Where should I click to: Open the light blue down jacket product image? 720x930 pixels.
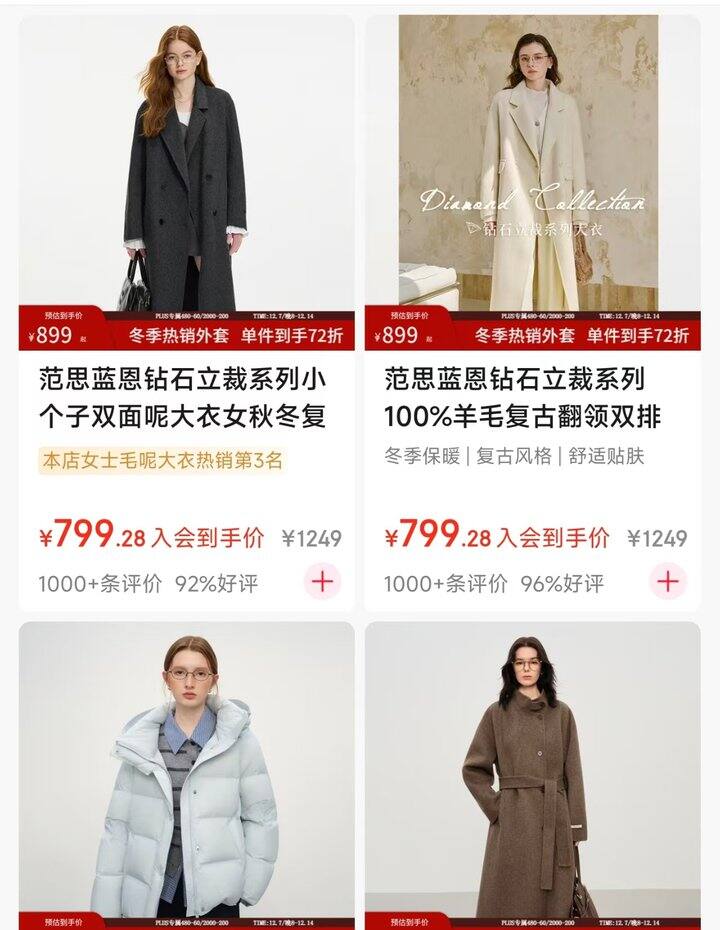point(180,770)
